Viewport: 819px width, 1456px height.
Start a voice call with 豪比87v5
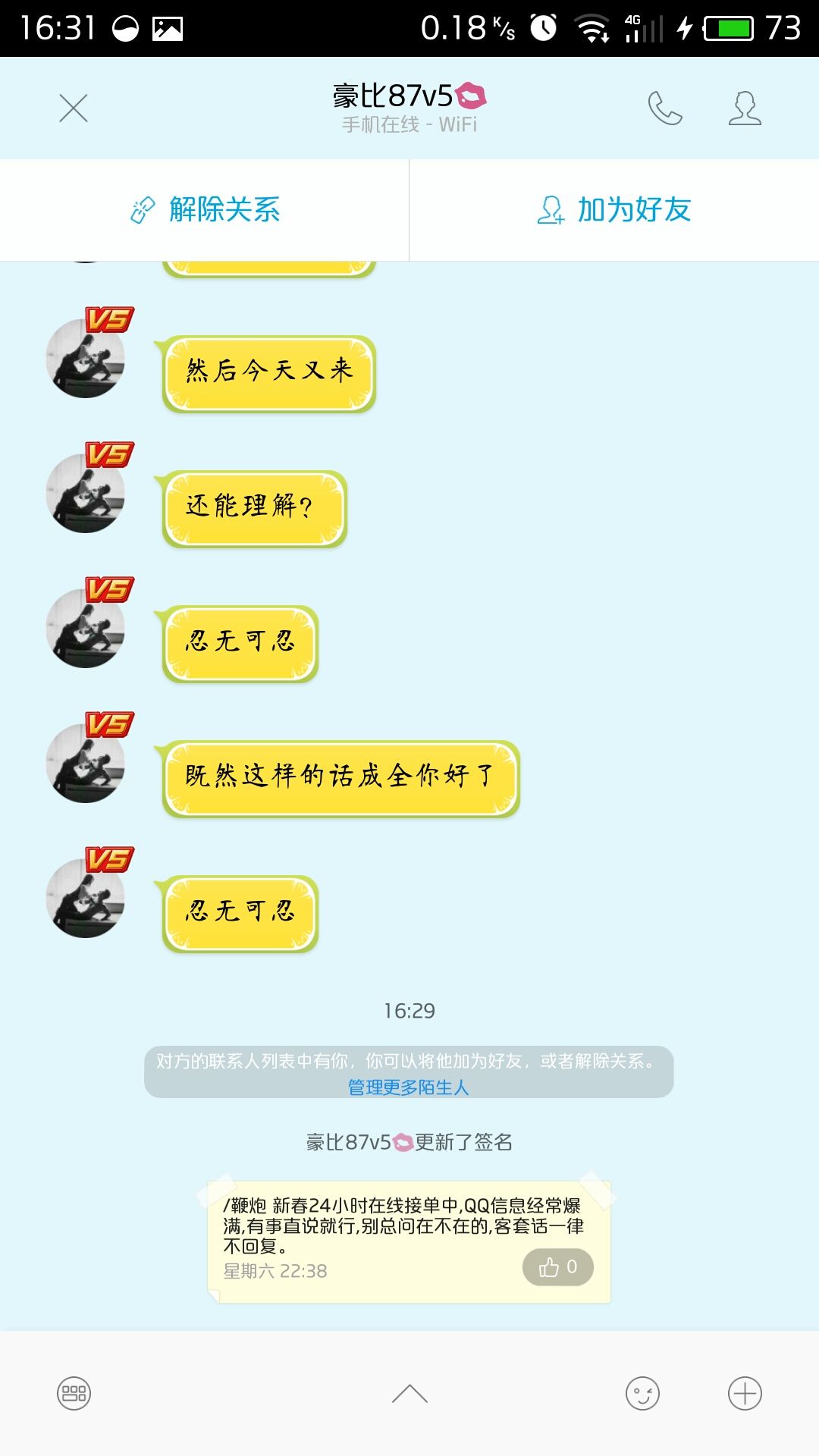(x=665, y=108)
